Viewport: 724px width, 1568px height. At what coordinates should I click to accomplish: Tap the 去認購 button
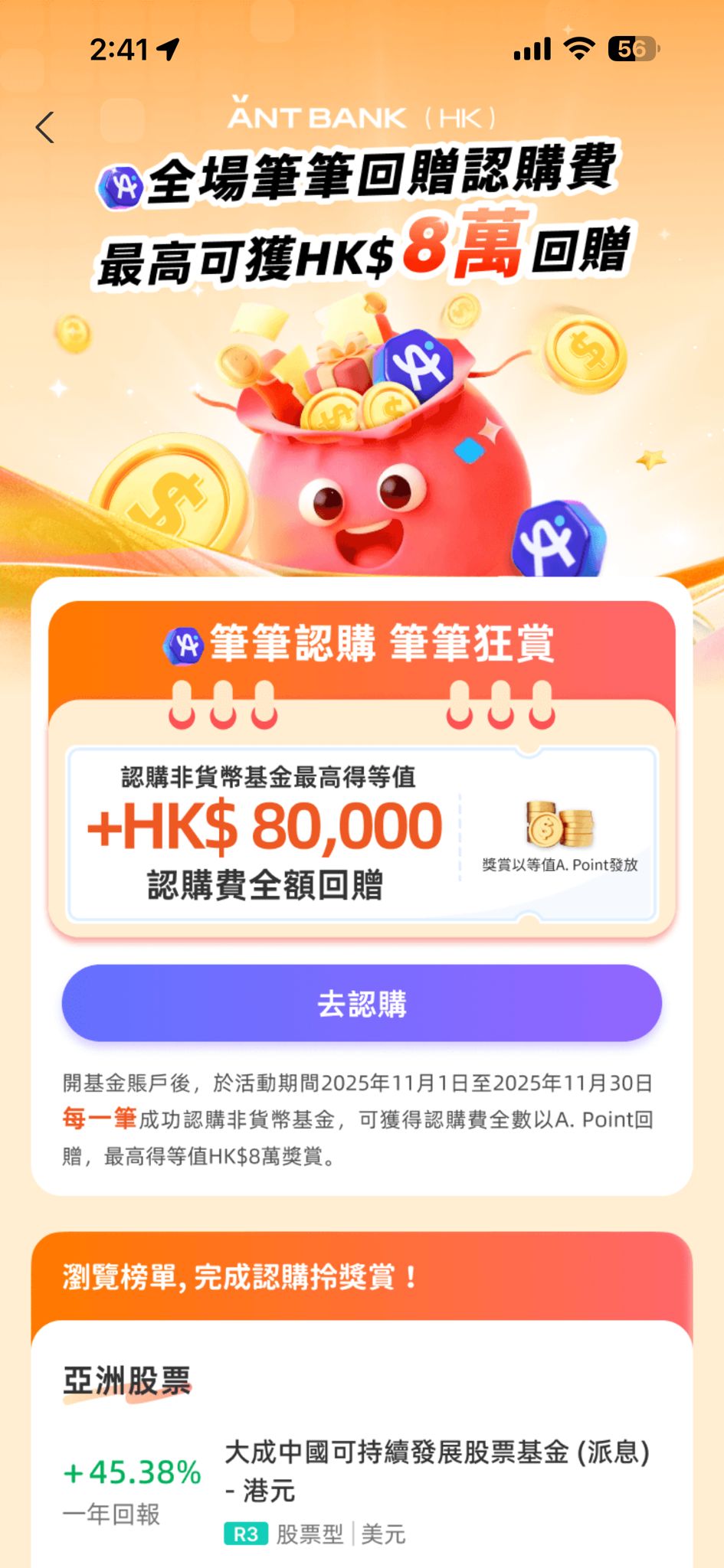click(x=362, y=1003)
